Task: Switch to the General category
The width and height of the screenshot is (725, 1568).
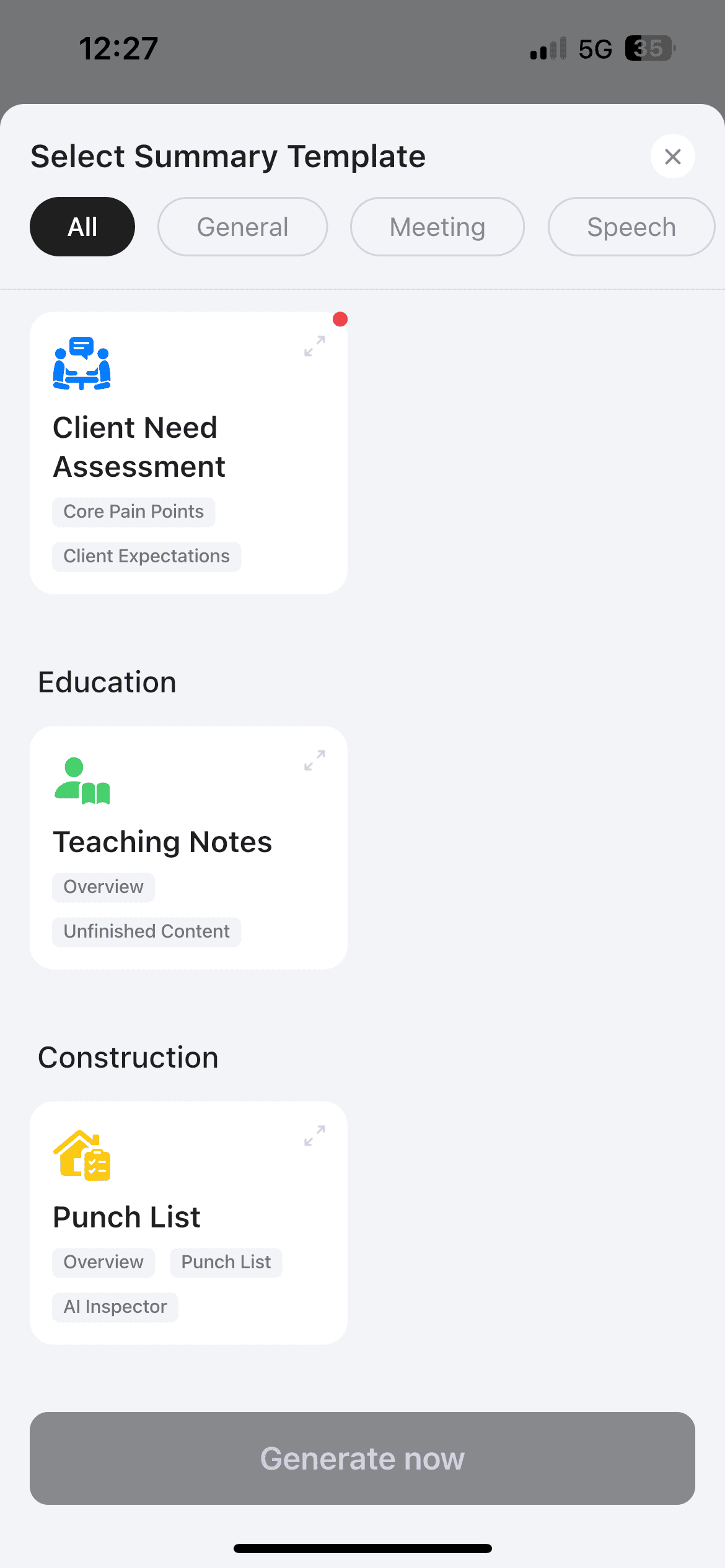Action: point(242,227)
